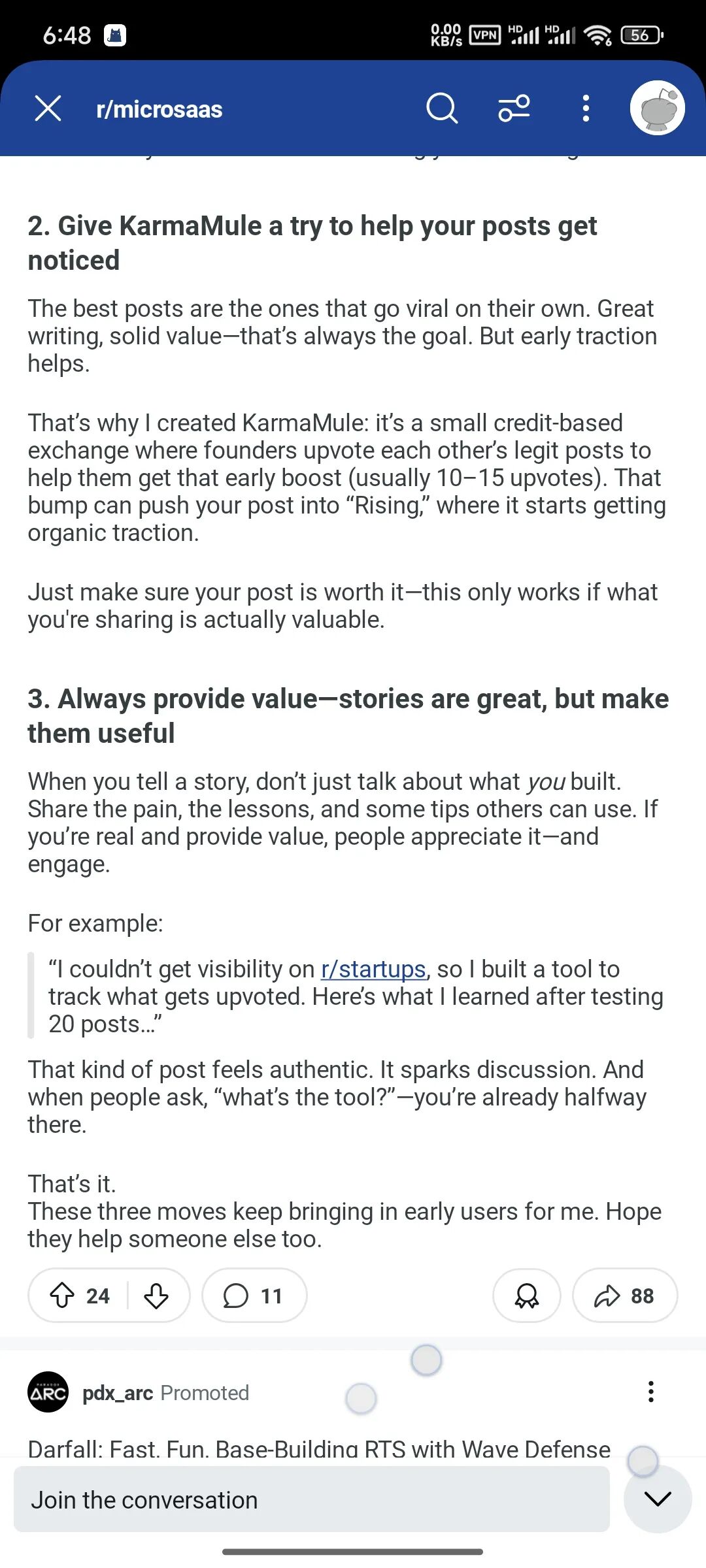Downvote the post
The image size is (706, 1568).
coord(156,1296)
